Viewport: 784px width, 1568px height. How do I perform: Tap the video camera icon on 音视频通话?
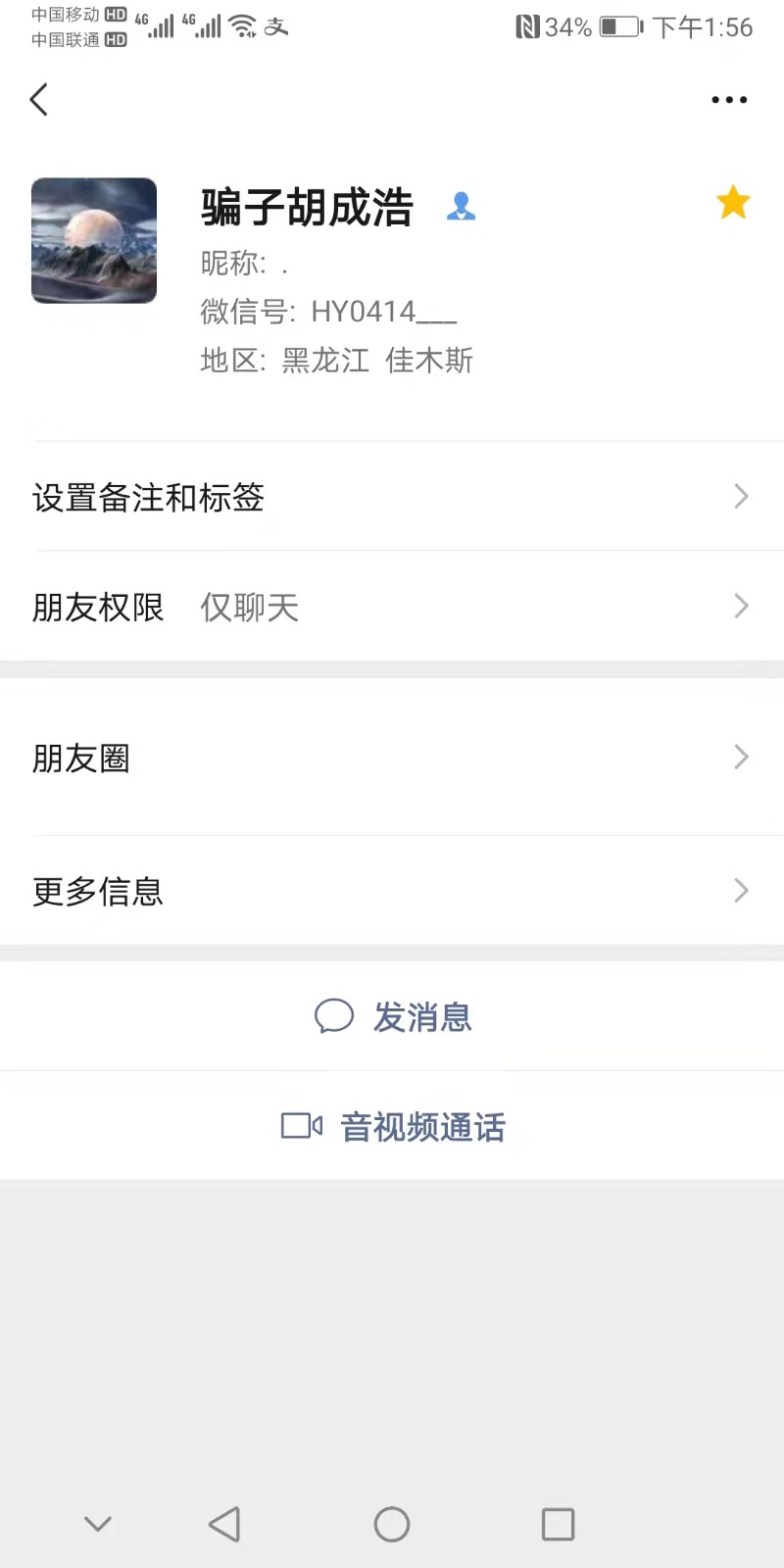pyautogui.click(x=301, y=1126)
